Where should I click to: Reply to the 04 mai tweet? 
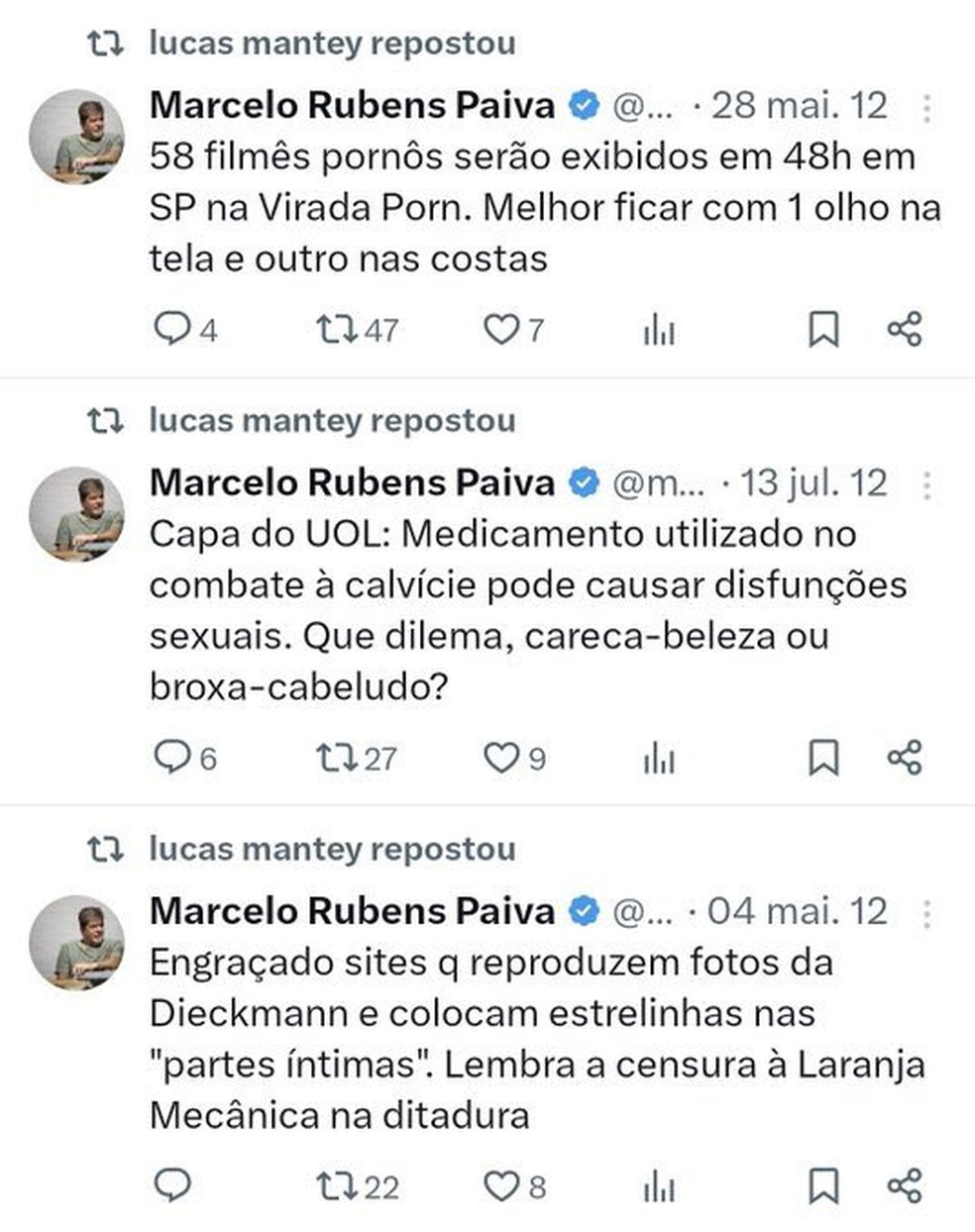click(173, 1181)
